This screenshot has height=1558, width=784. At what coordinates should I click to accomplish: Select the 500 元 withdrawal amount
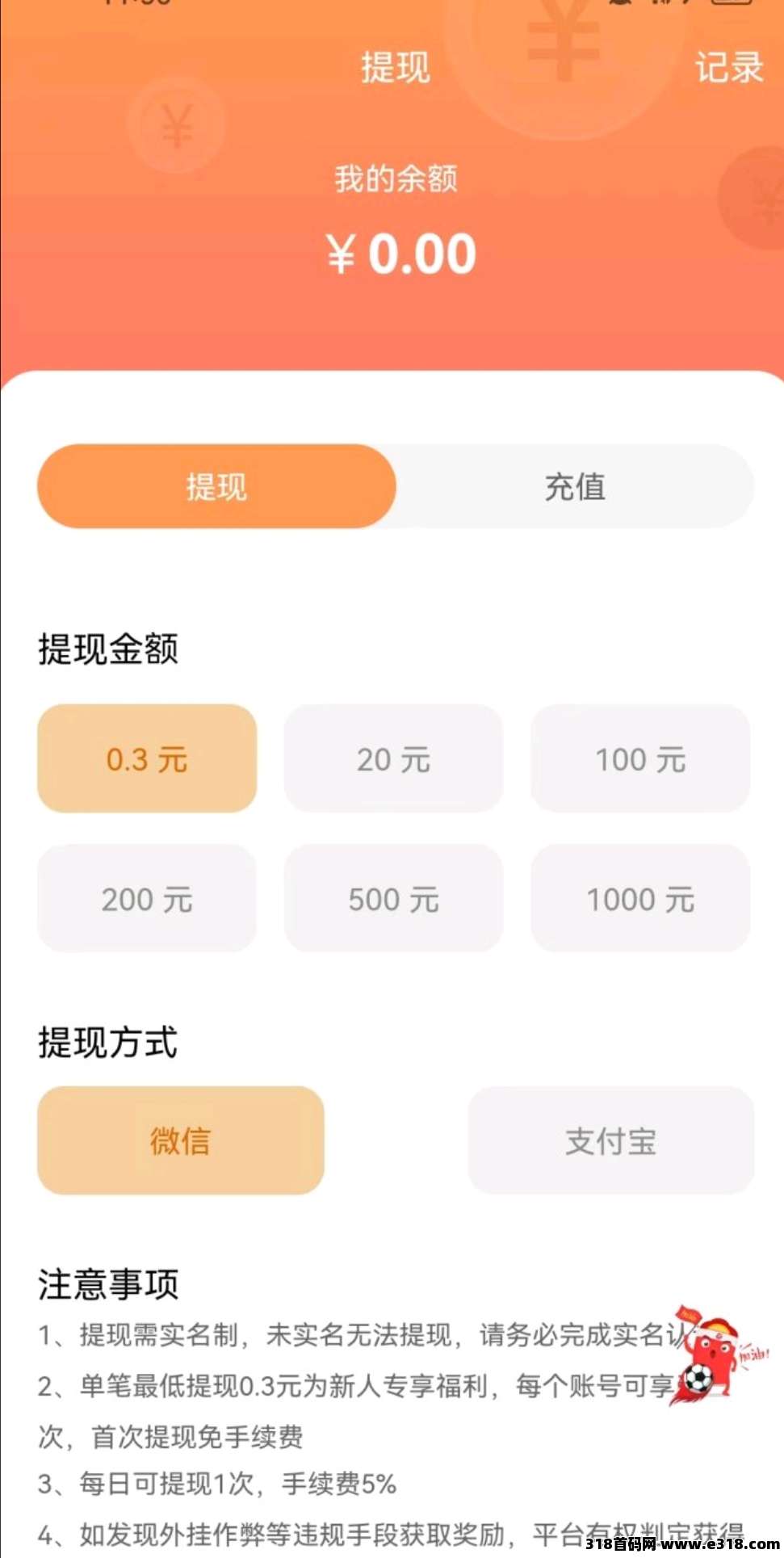click(x=392, y=898)
